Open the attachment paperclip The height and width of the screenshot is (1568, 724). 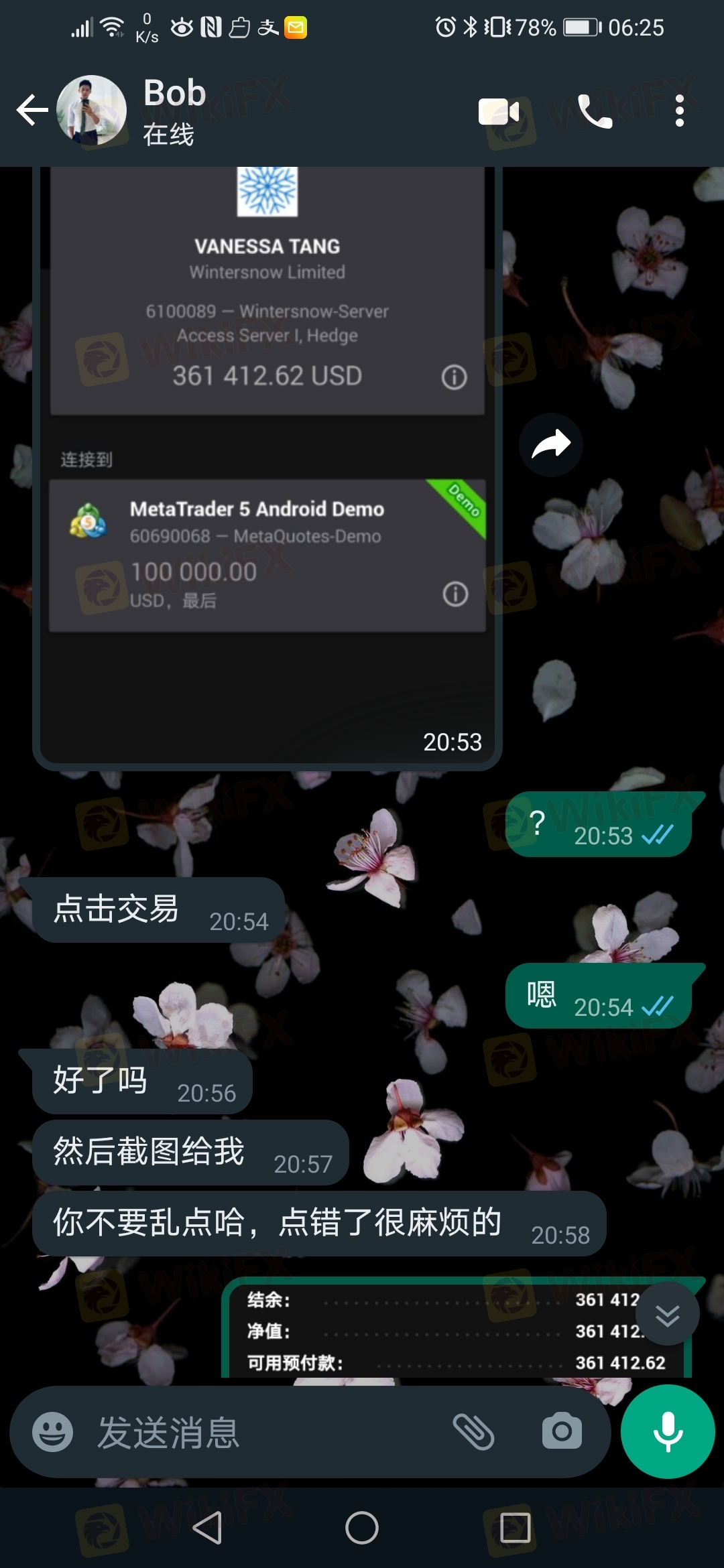(473, 1431)
